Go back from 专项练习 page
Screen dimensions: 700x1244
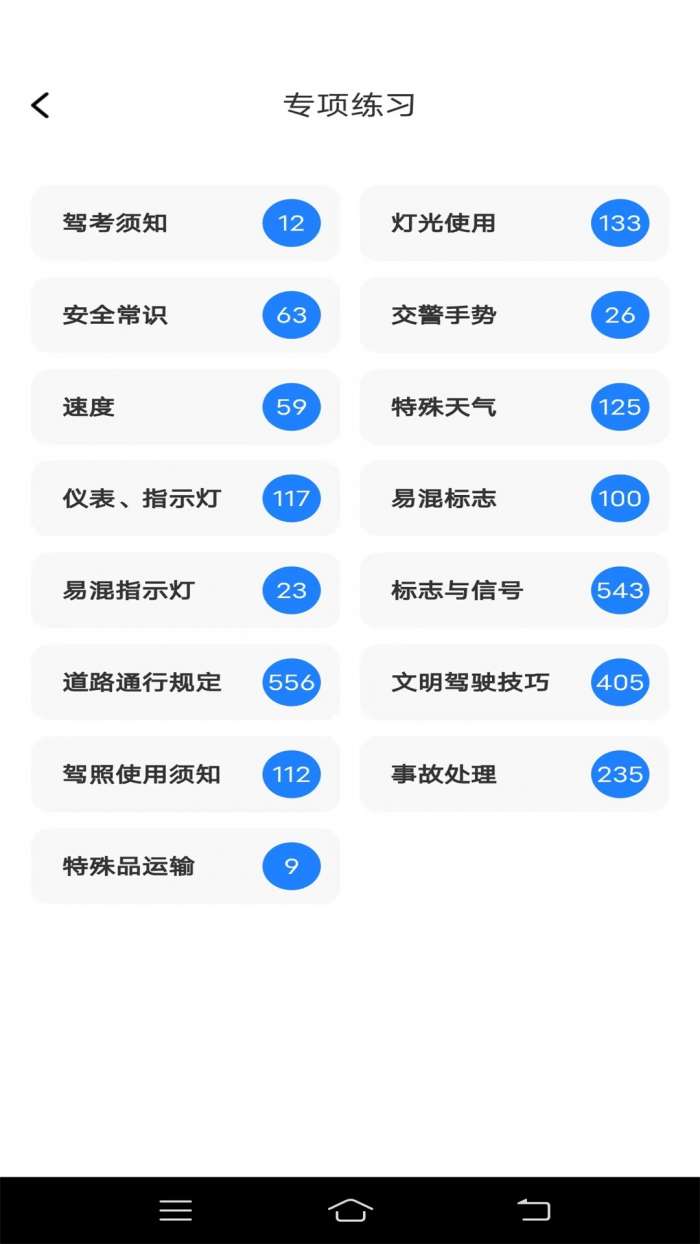pyautogui.click(x=40, y=105)
